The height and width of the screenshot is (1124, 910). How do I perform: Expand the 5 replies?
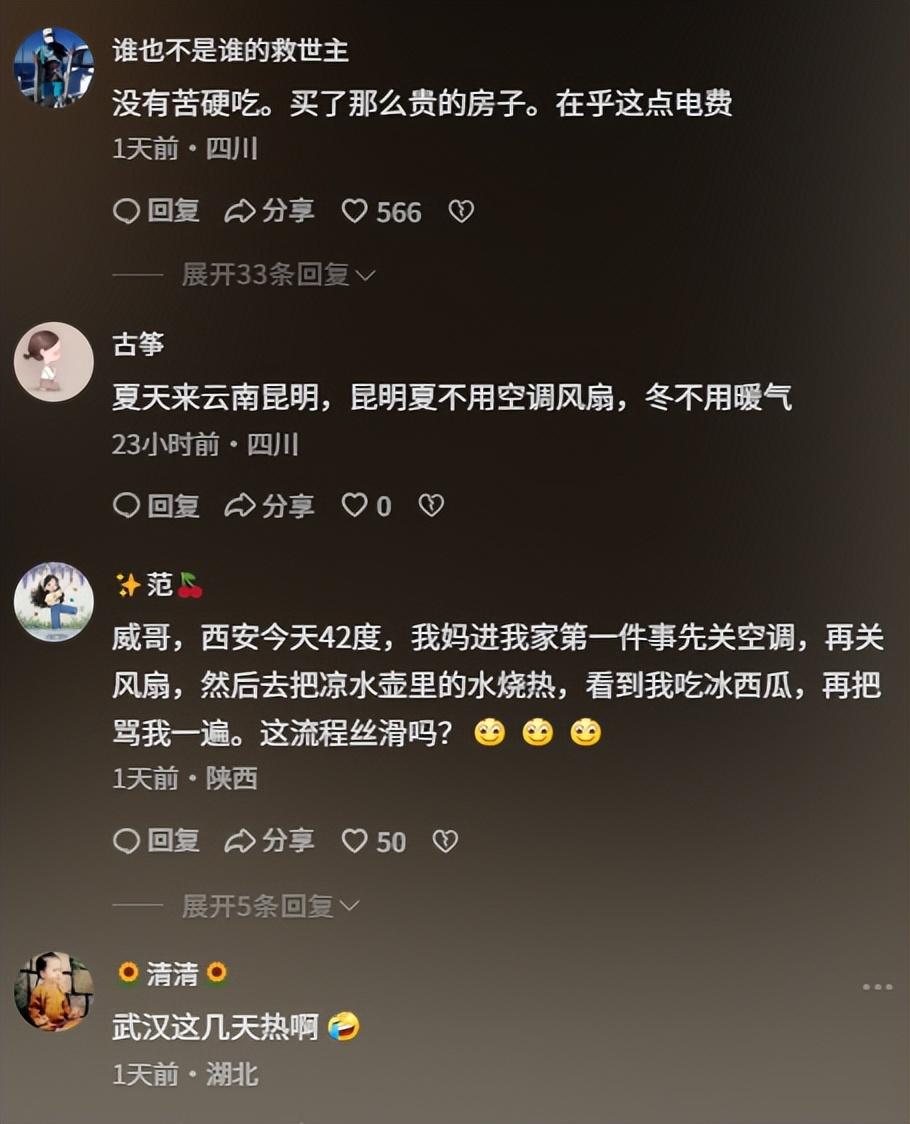coord(269,906)
